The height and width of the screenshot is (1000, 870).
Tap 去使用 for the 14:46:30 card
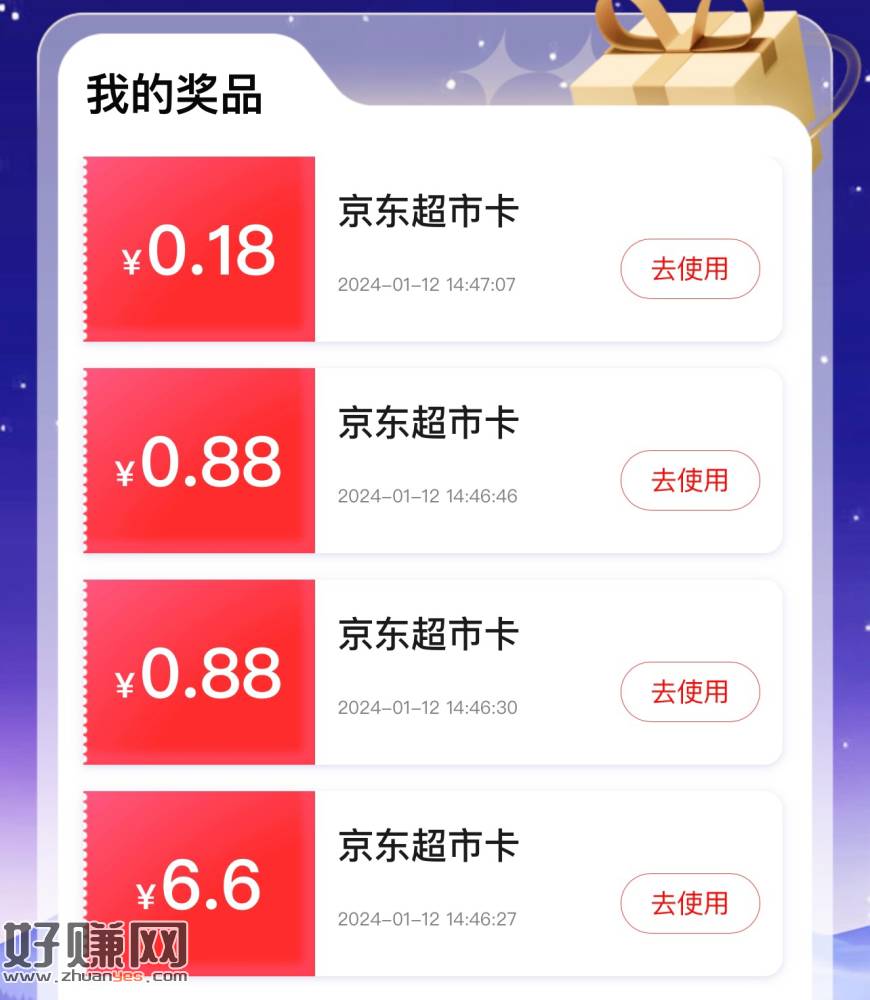click(x=690, y=692)
